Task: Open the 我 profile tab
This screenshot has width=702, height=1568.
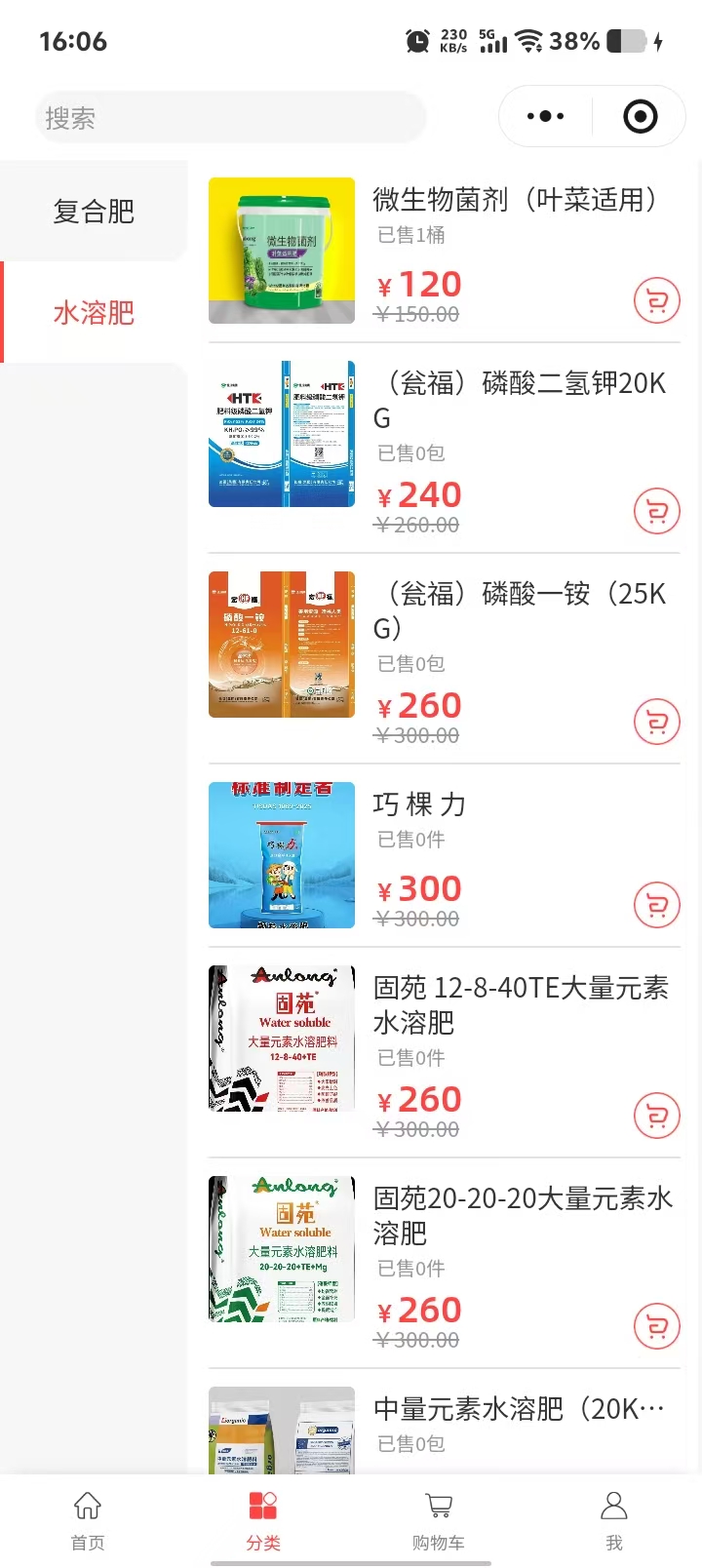Action: click(614, 1519)
